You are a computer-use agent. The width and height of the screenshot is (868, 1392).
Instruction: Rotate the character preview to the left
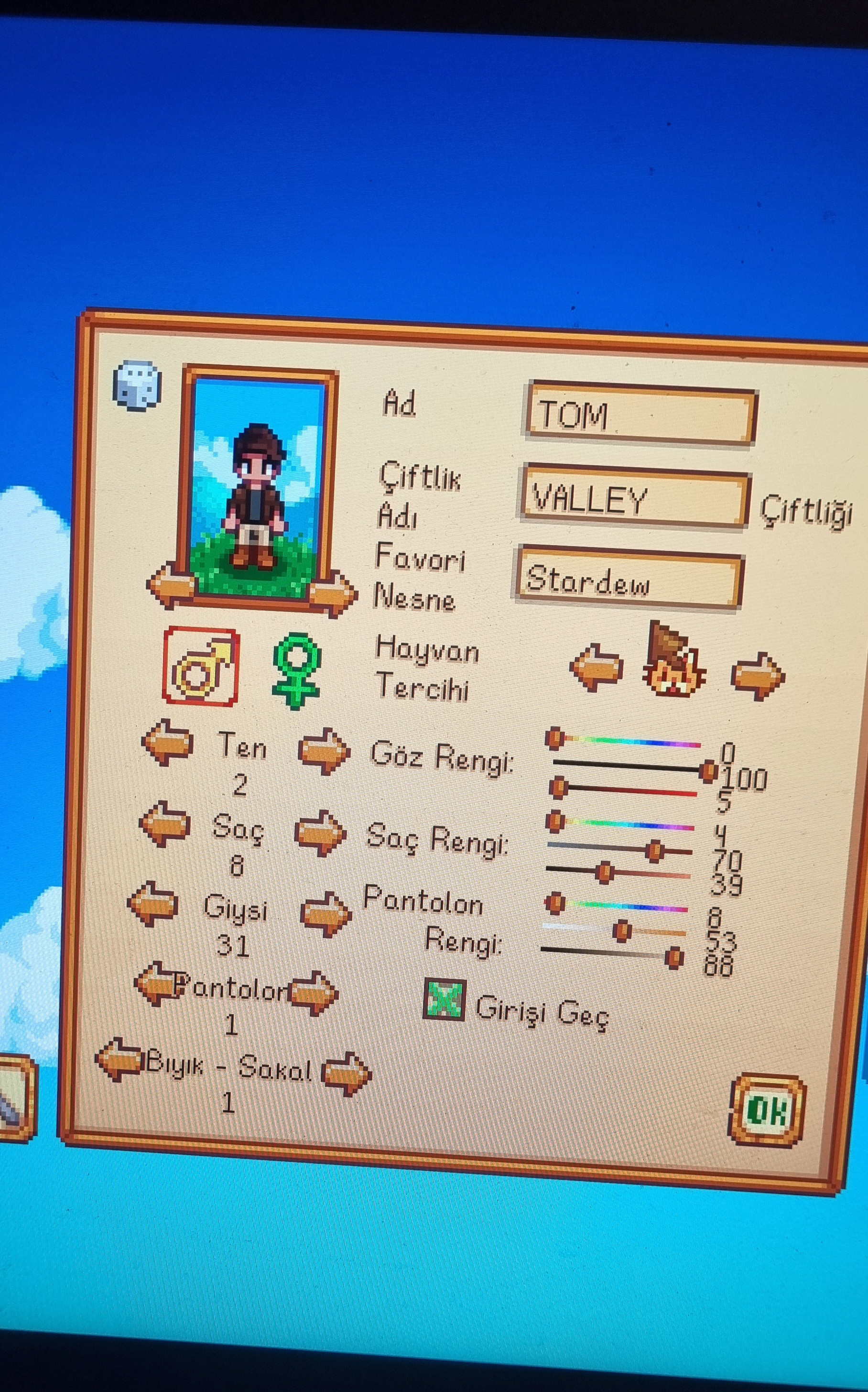[170, 586]
